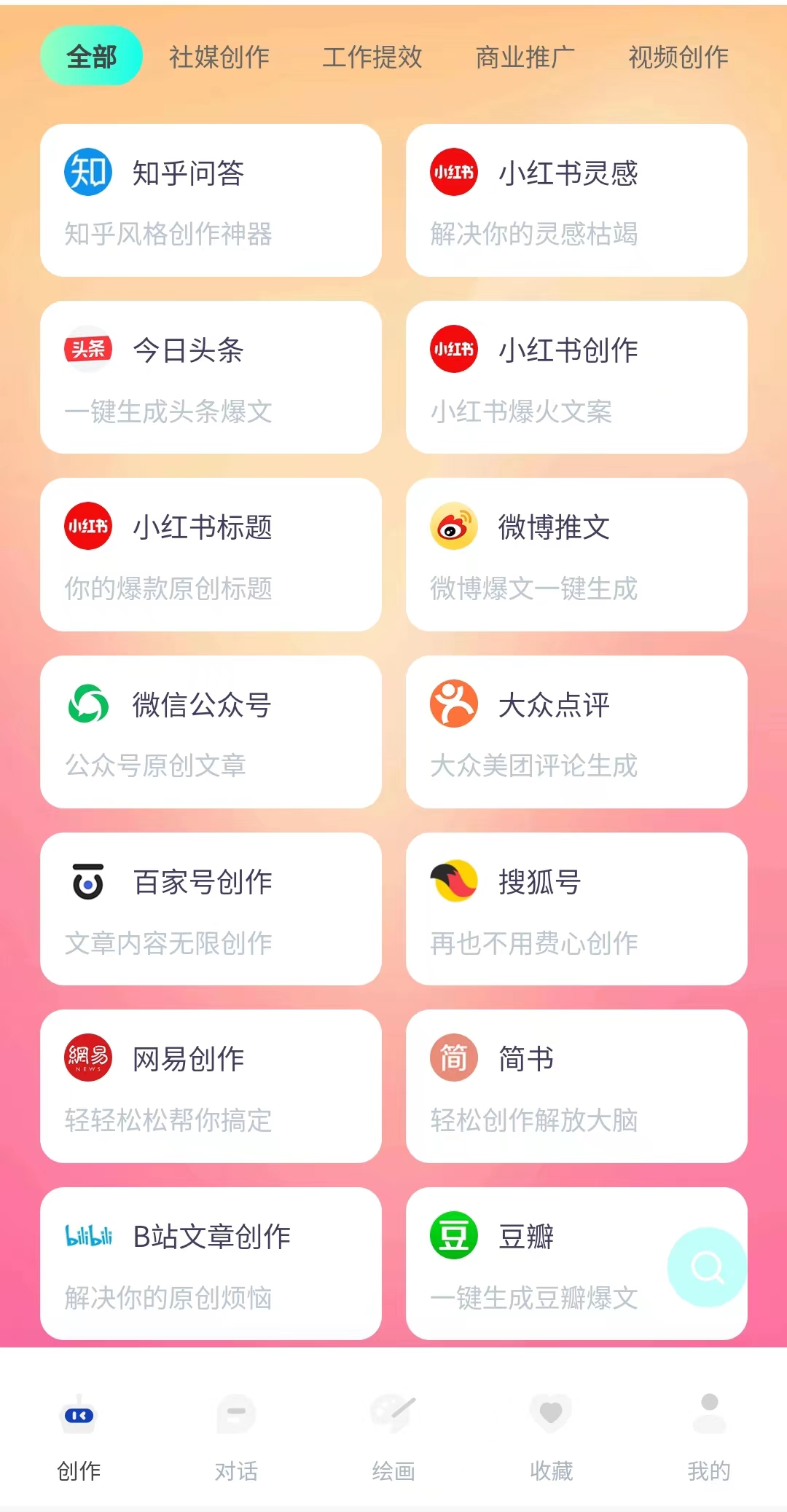
Task: Open the 知乎问答 creation card
Action: click(211, 200)
